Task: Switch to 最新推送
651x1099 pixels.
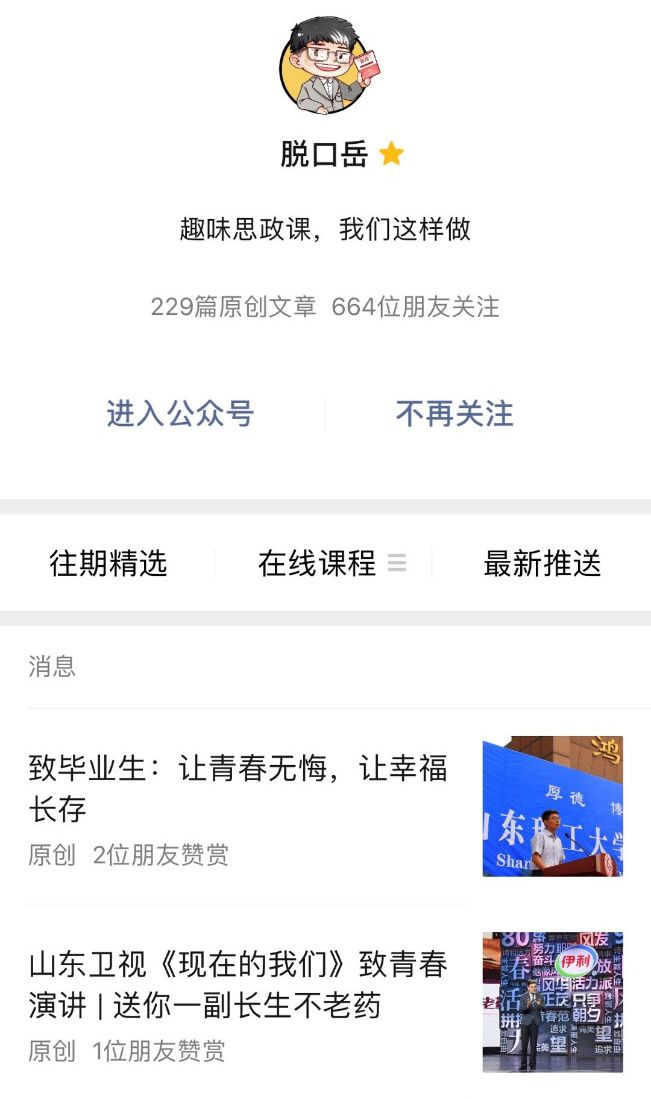Action: coord(542,563)
